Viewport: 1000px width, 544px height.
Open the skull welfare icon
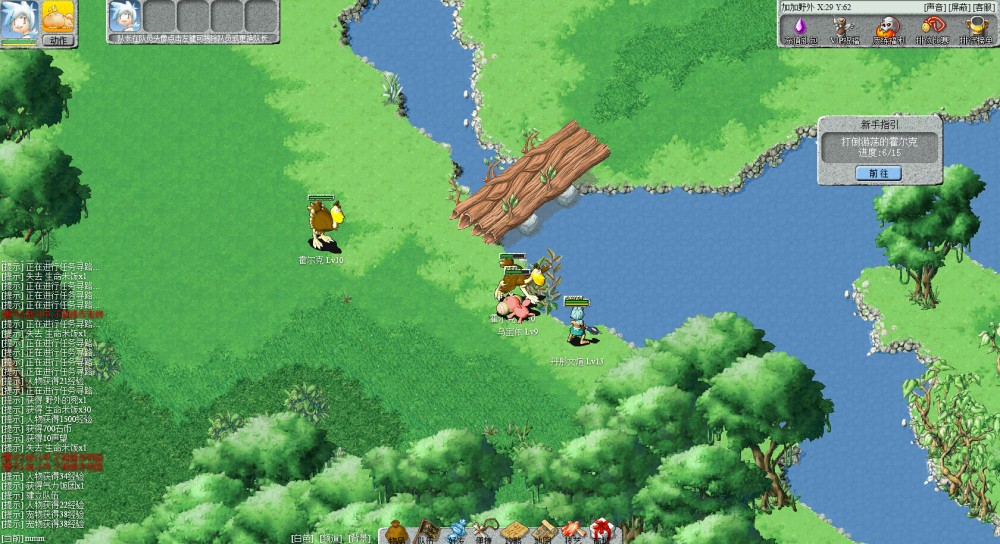tap(888, 28)
